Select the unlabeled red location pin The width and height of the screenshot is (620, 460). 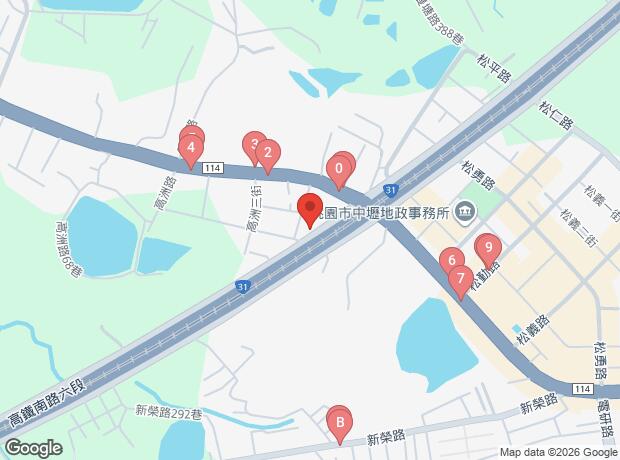click(309, 208)
